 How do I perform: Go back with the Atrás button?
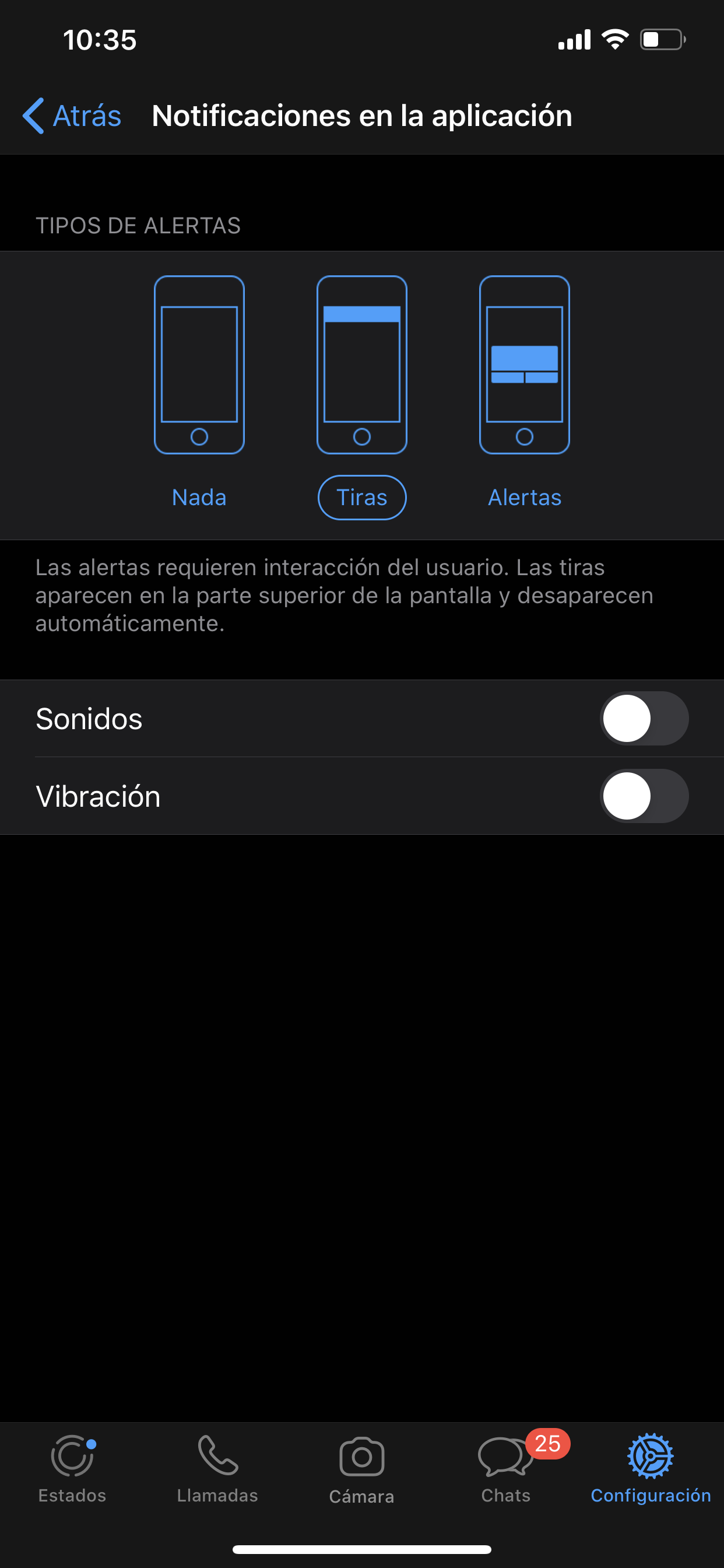72,116
